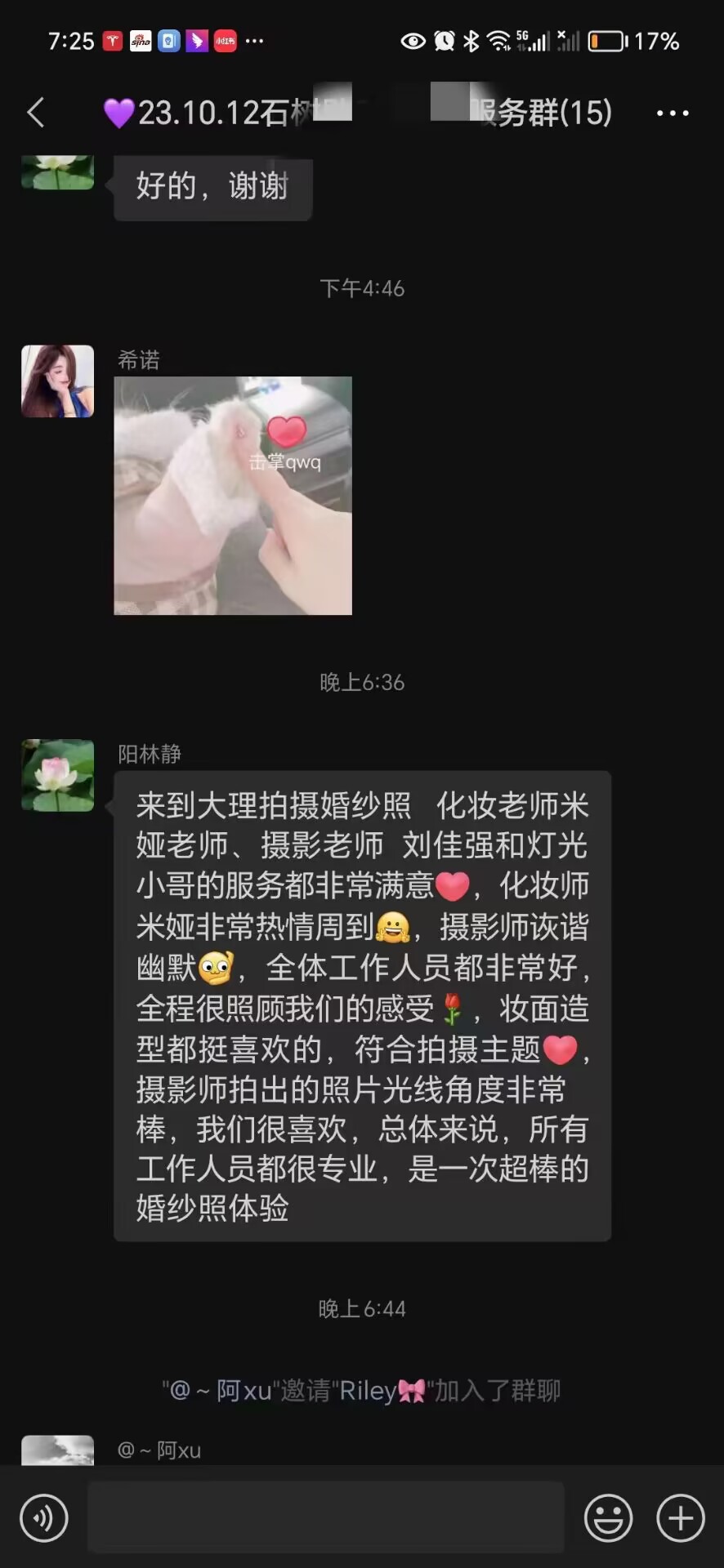
Task: Open 希诺's profile avatar
Action: coord(57,381)
